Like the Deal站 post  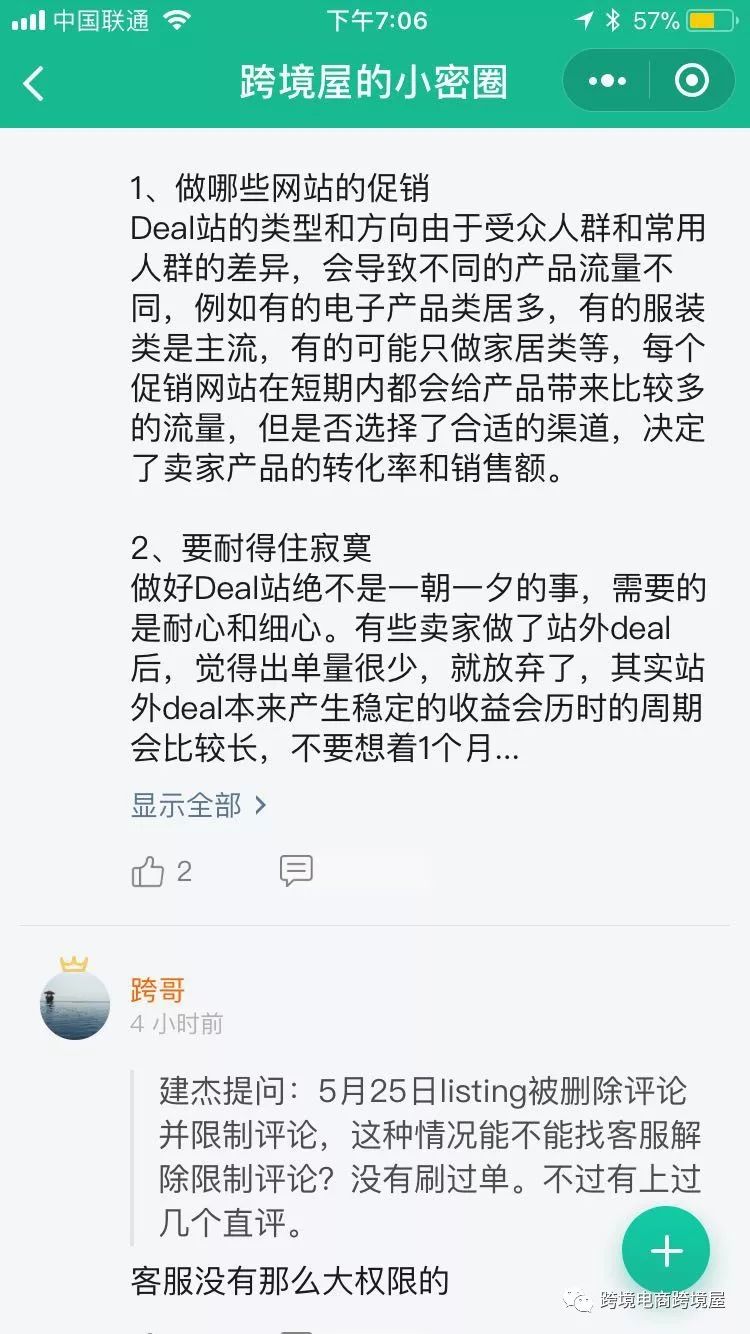click(149, 872)
